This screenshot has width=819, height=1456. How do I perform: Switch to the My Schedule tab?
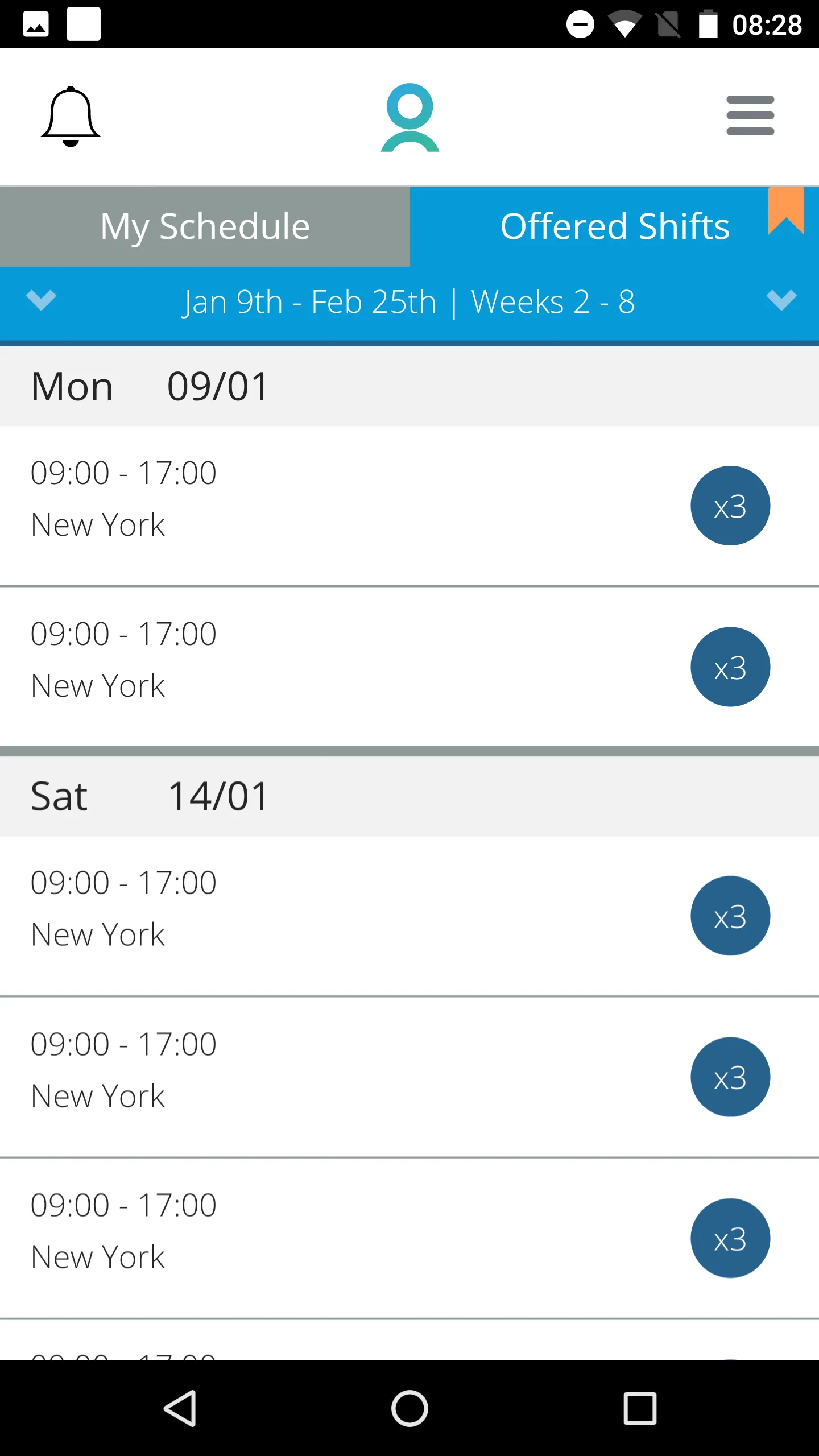click(x=204, y=226)
